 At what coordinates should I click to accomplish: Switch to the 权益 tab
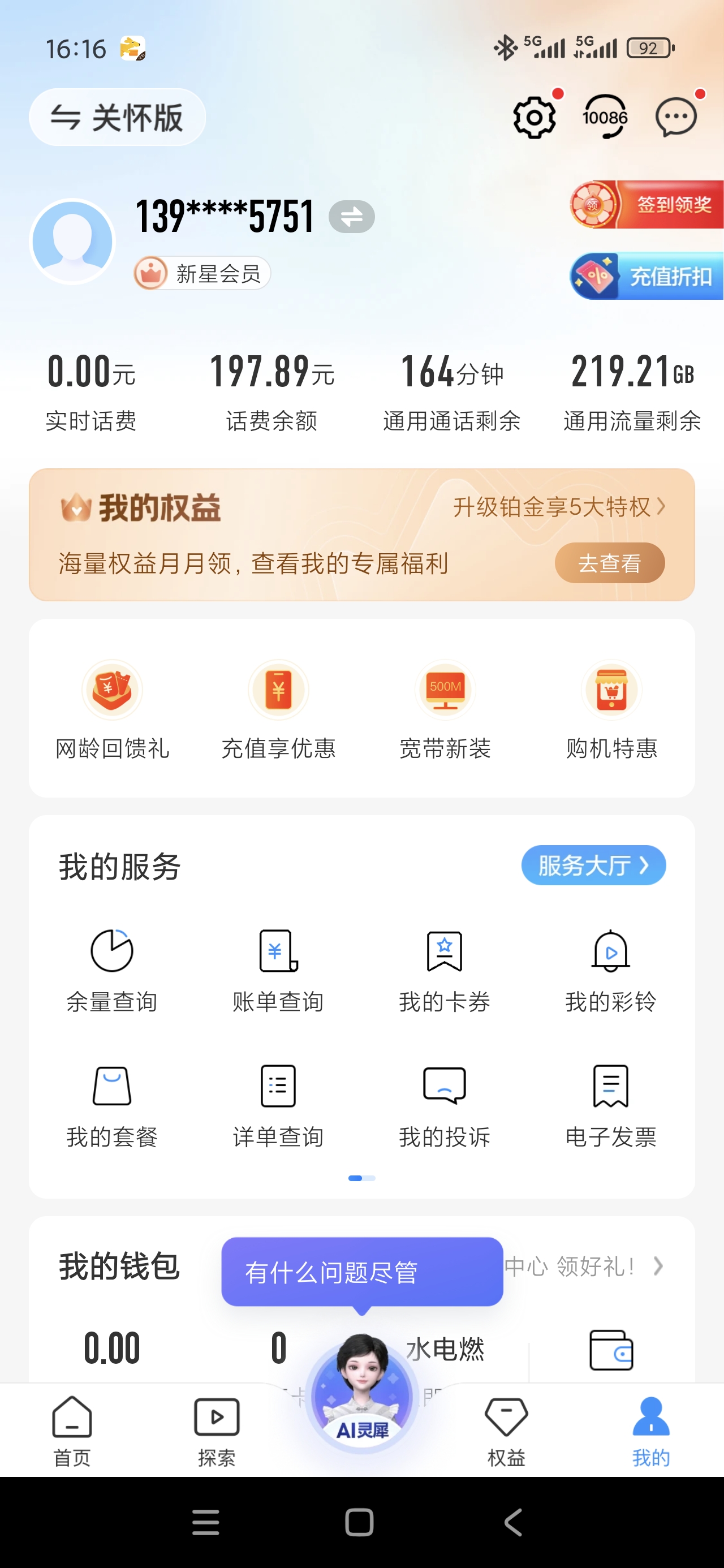(x=506, y=1431)
